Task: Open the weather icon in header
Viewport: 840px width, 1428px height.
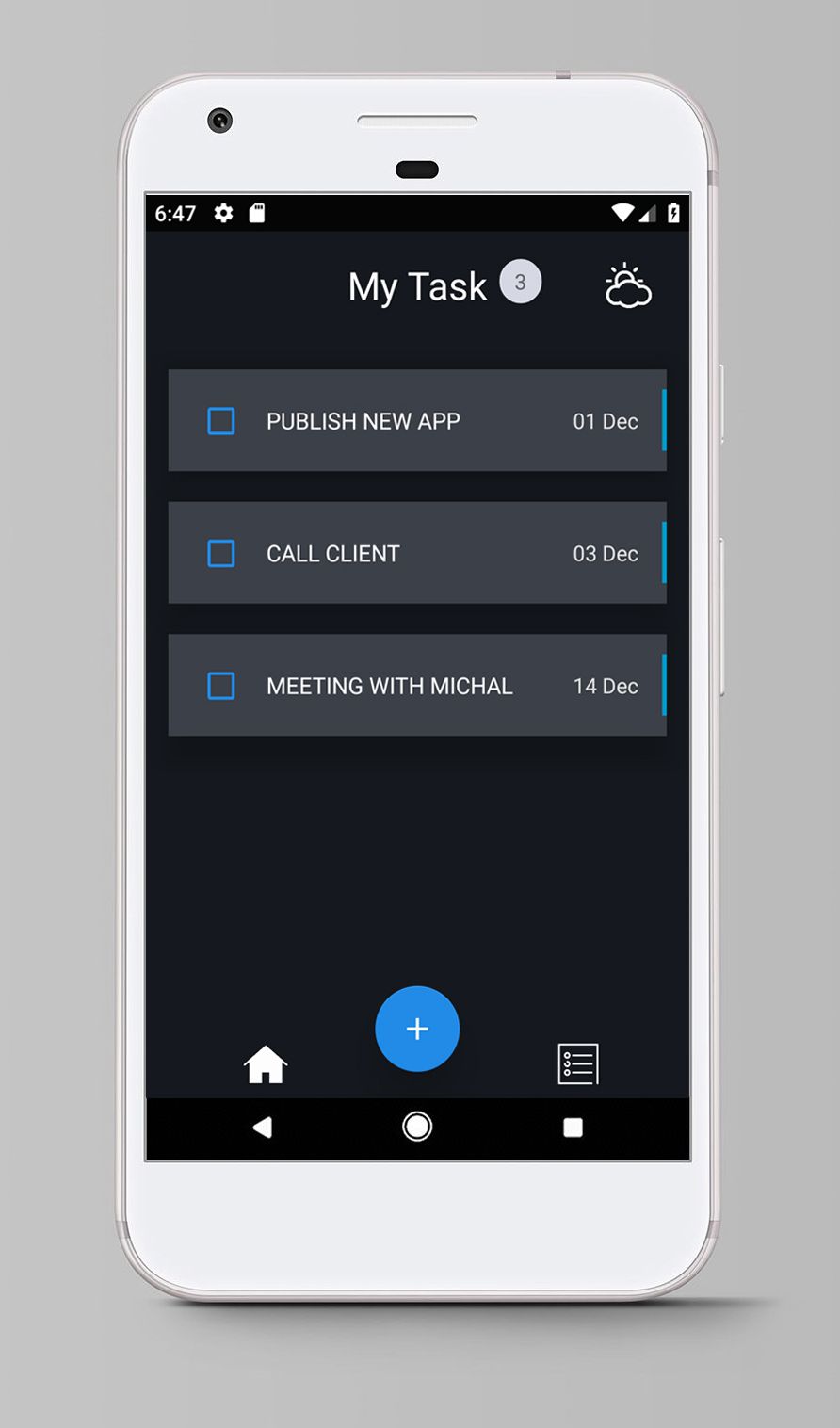Action: coord(627,286)
